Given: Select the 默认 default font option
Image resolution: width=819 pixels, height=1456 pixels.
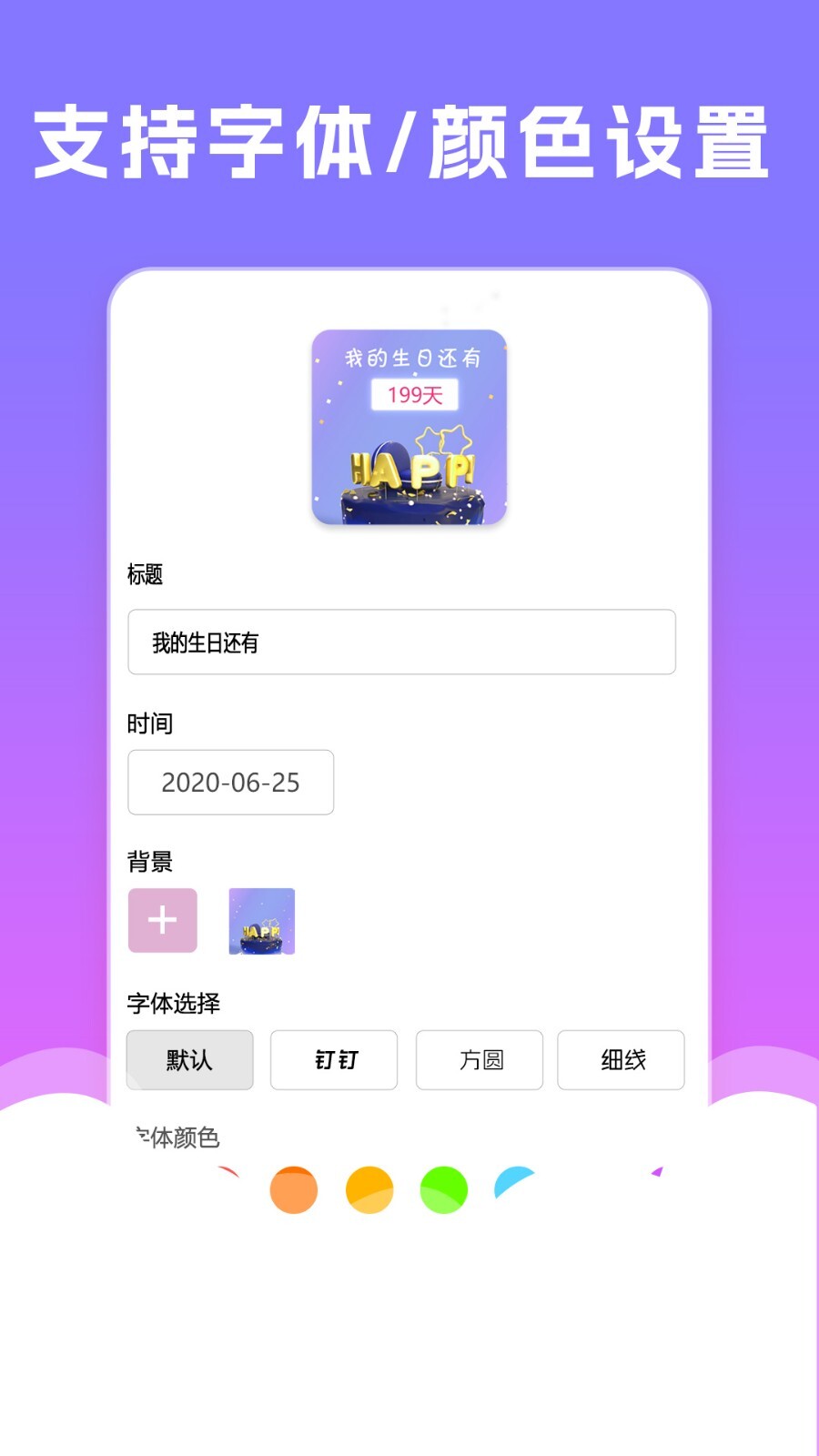Looking at the screenshot, I should click(x=189, y=1060).
